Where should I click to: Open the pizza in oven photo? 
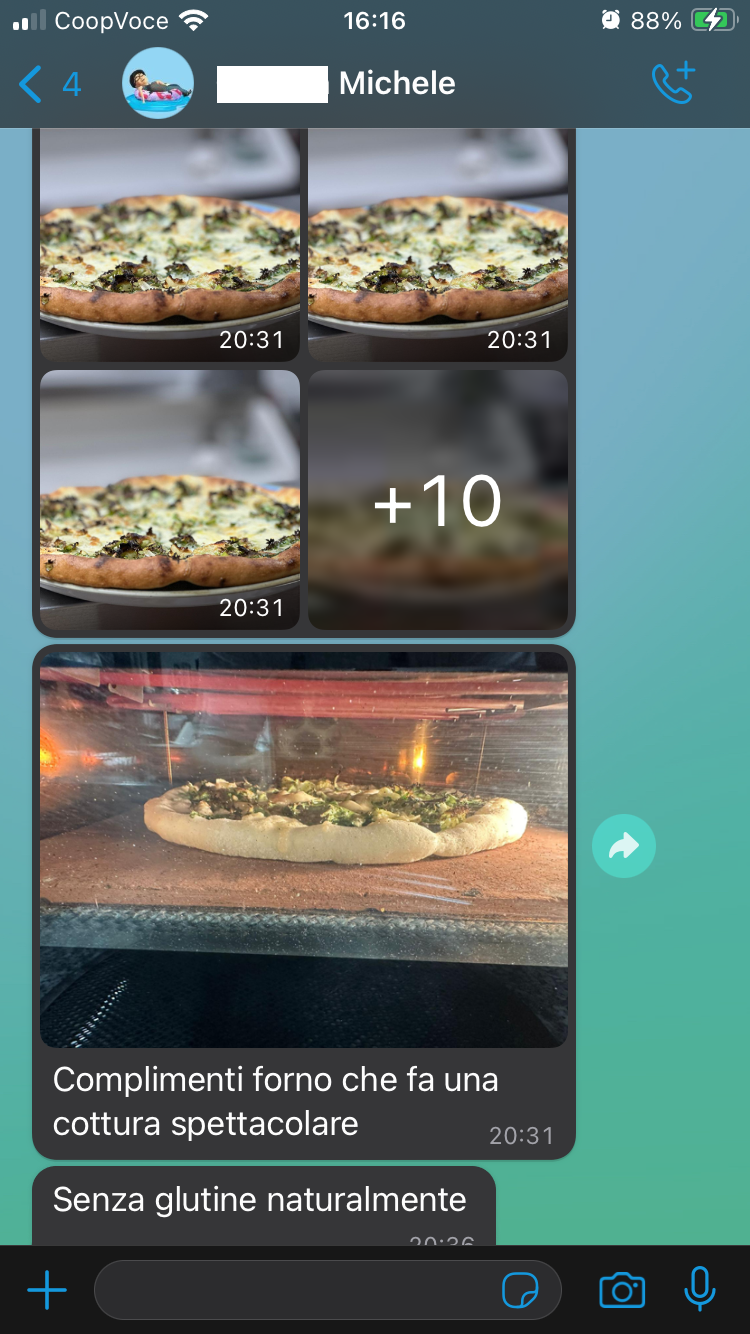pyautogui.click(x=304, y=850)
